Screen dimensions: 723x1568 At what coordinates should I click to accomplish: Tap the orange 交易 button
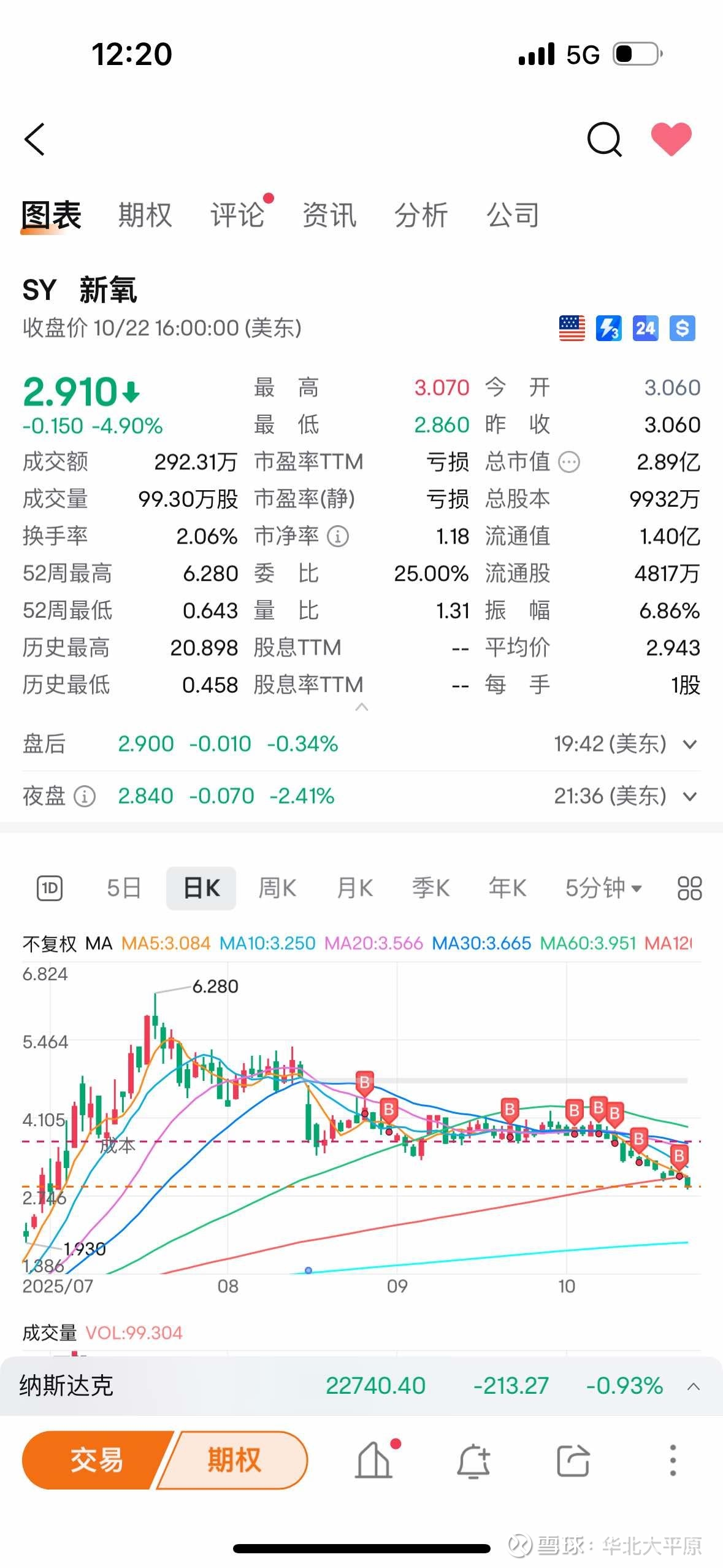click(x=97, y=1460)
